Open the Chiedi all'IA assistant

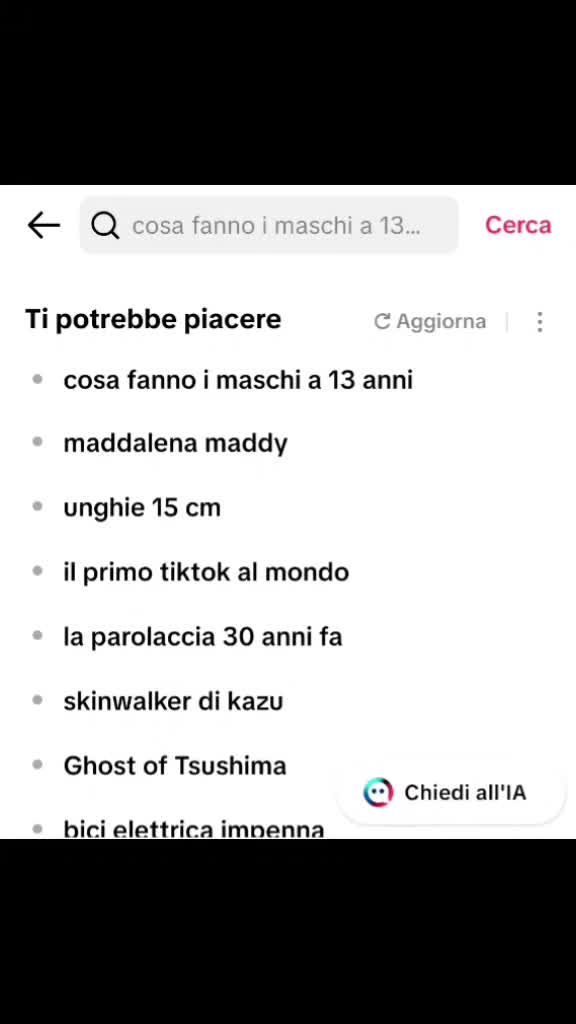(451, 792)
